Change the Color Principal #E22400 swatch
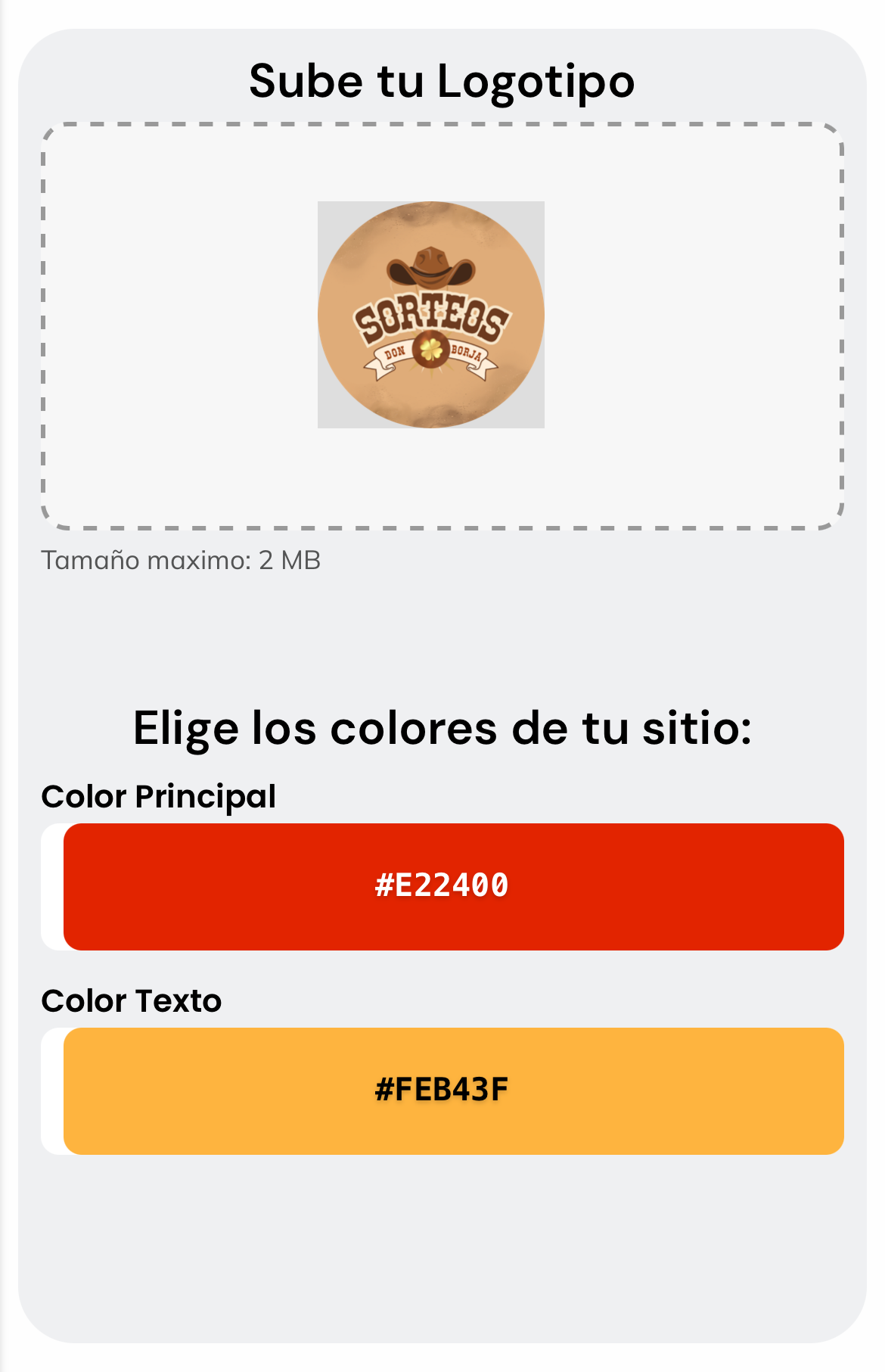Viewport: 885px width, 1372px height. click(452, 886)
